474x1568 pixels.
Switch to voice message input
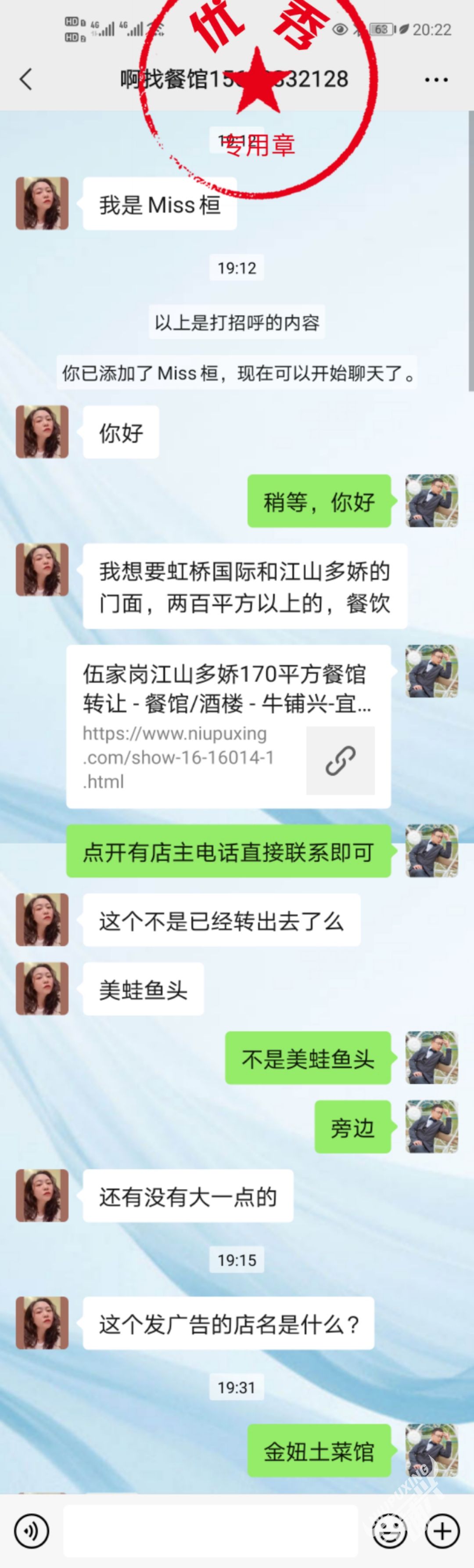(31, 1530)
